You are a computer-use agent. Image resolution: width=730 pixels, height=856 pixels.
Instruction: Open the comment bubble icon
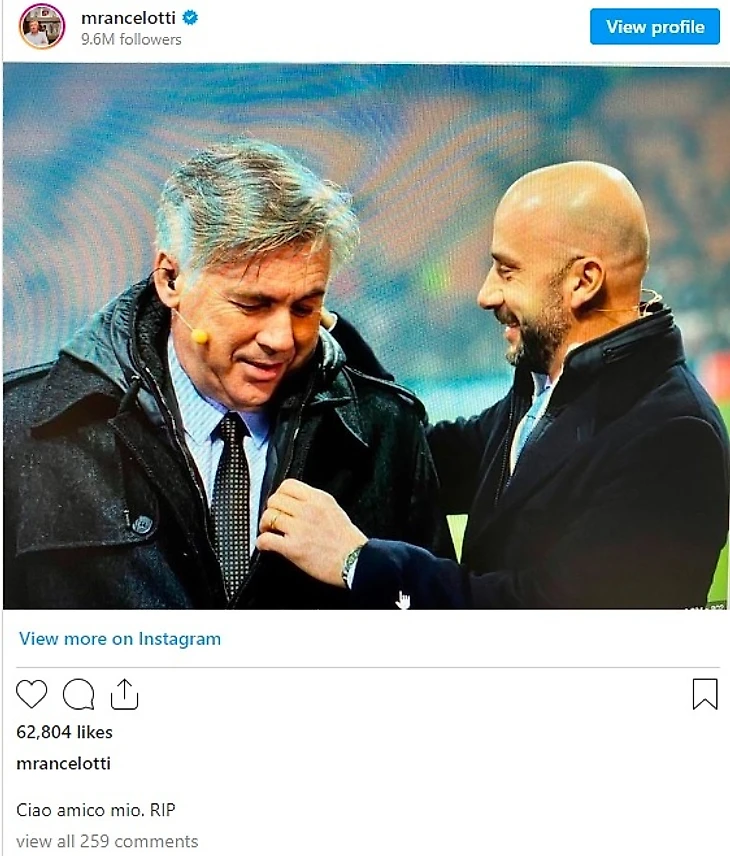(79, 694)
